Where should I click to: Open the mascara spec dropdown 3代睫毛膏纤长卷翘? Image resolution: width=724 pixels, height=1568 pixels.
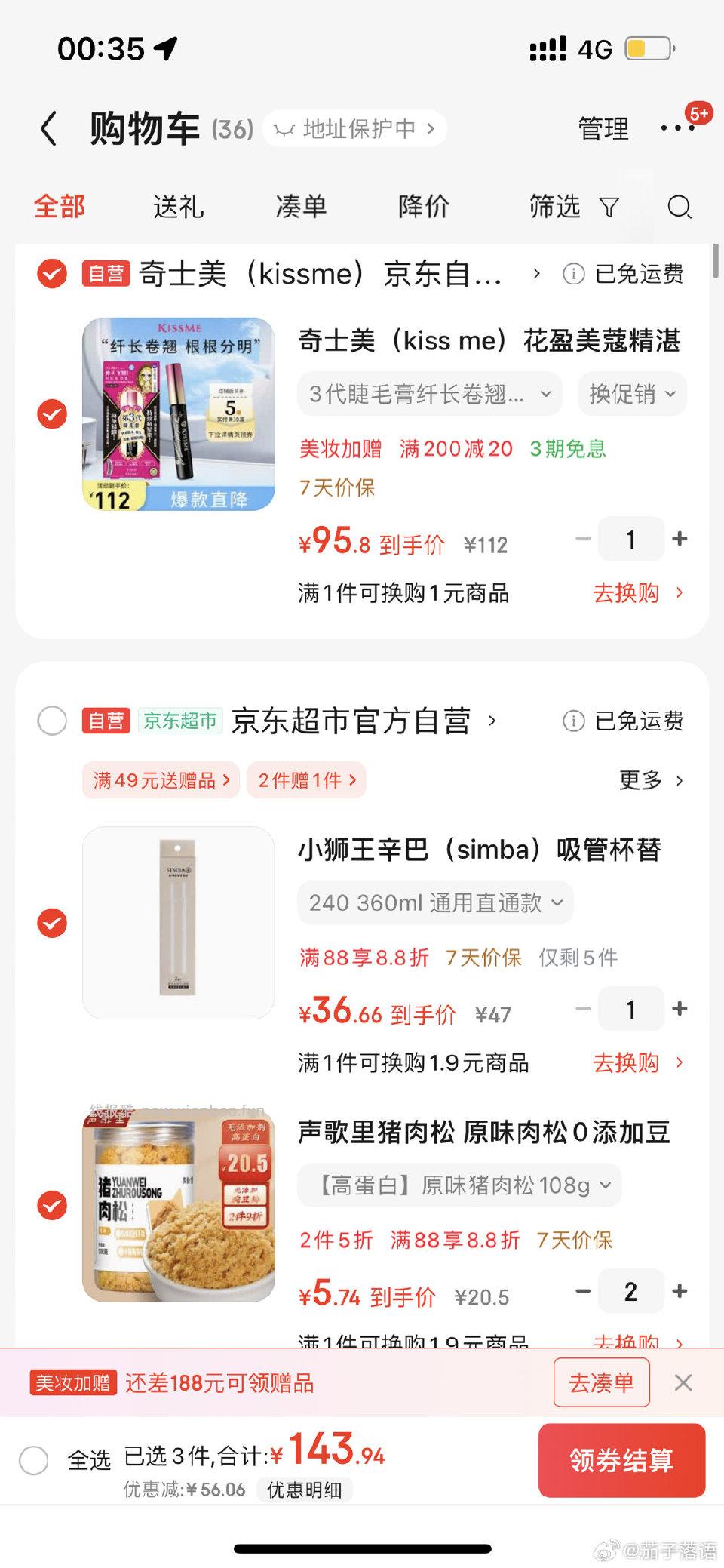point(428,394)
